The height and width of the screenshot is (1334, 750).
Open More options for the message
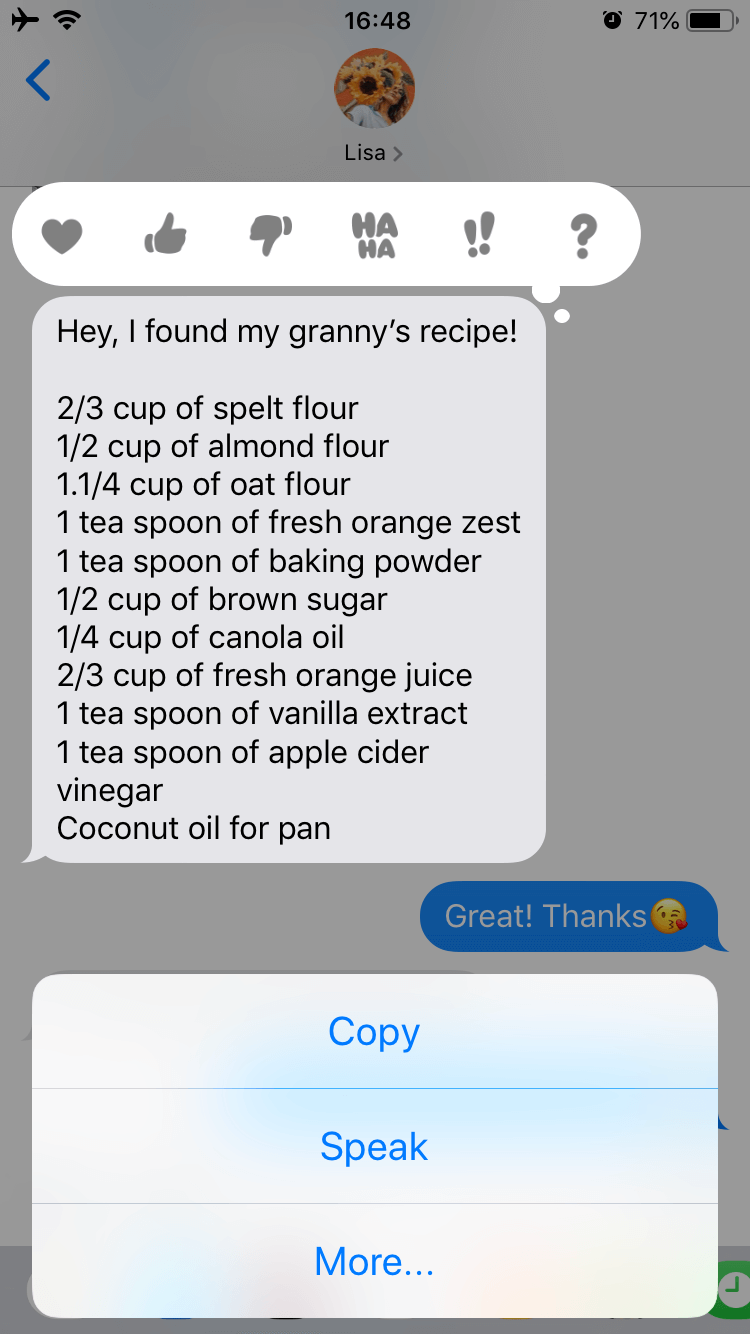point(373,1261)
